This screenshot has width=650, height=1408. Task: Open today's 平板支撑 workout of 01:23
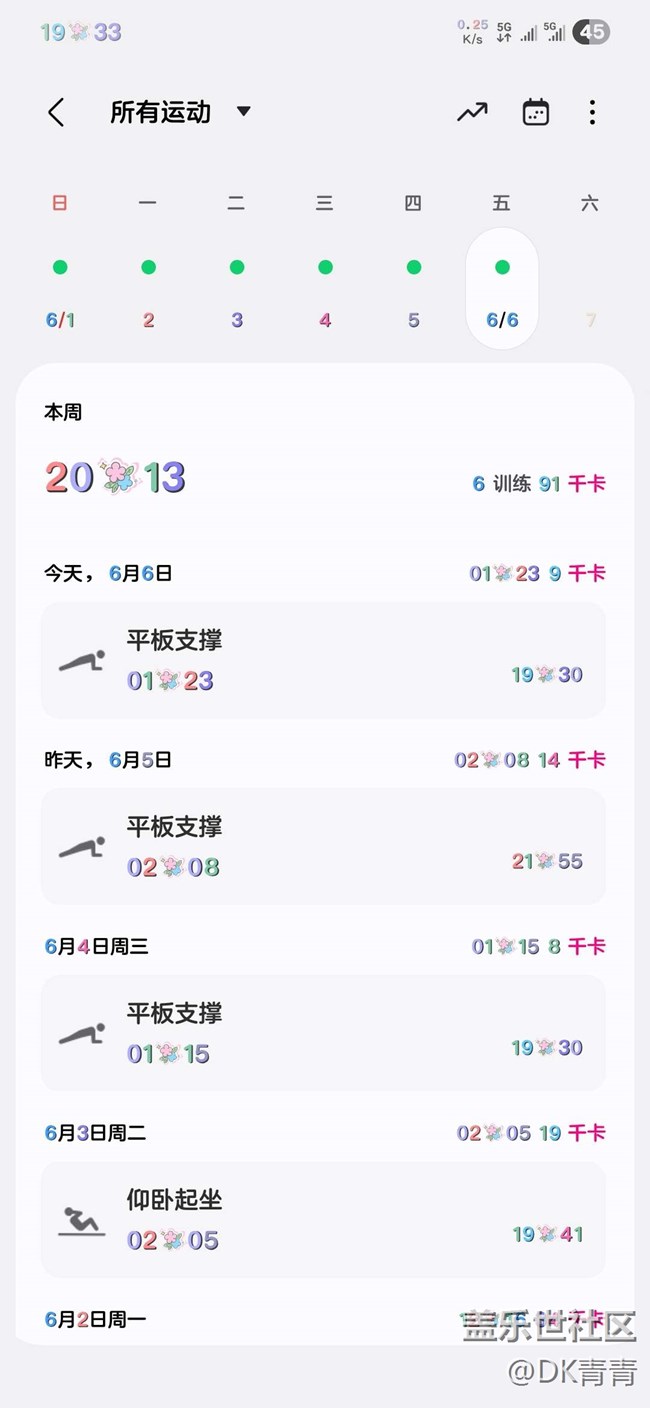point(323,660)
